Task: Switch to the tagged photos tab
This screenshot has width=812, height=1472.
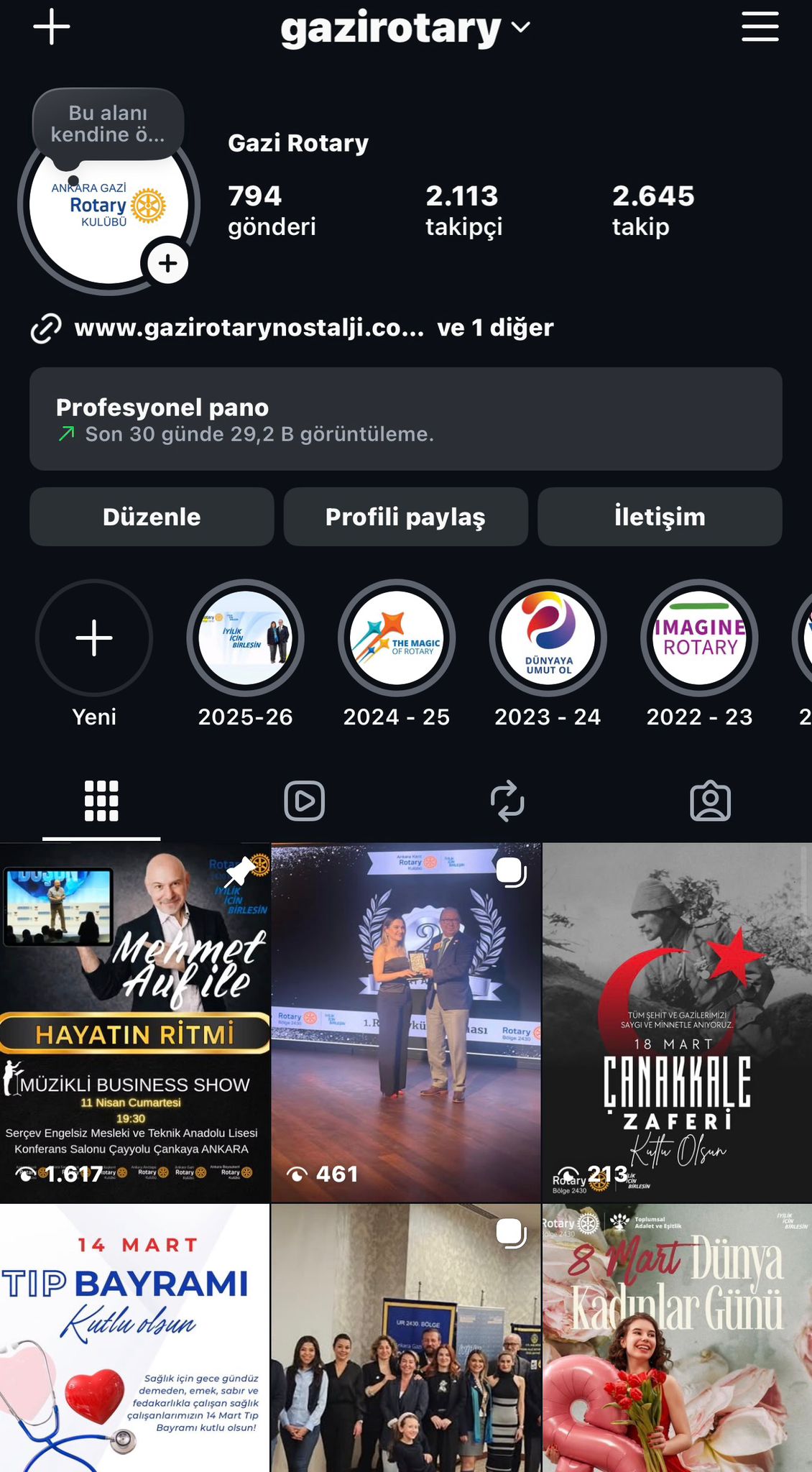Action: 710,801
